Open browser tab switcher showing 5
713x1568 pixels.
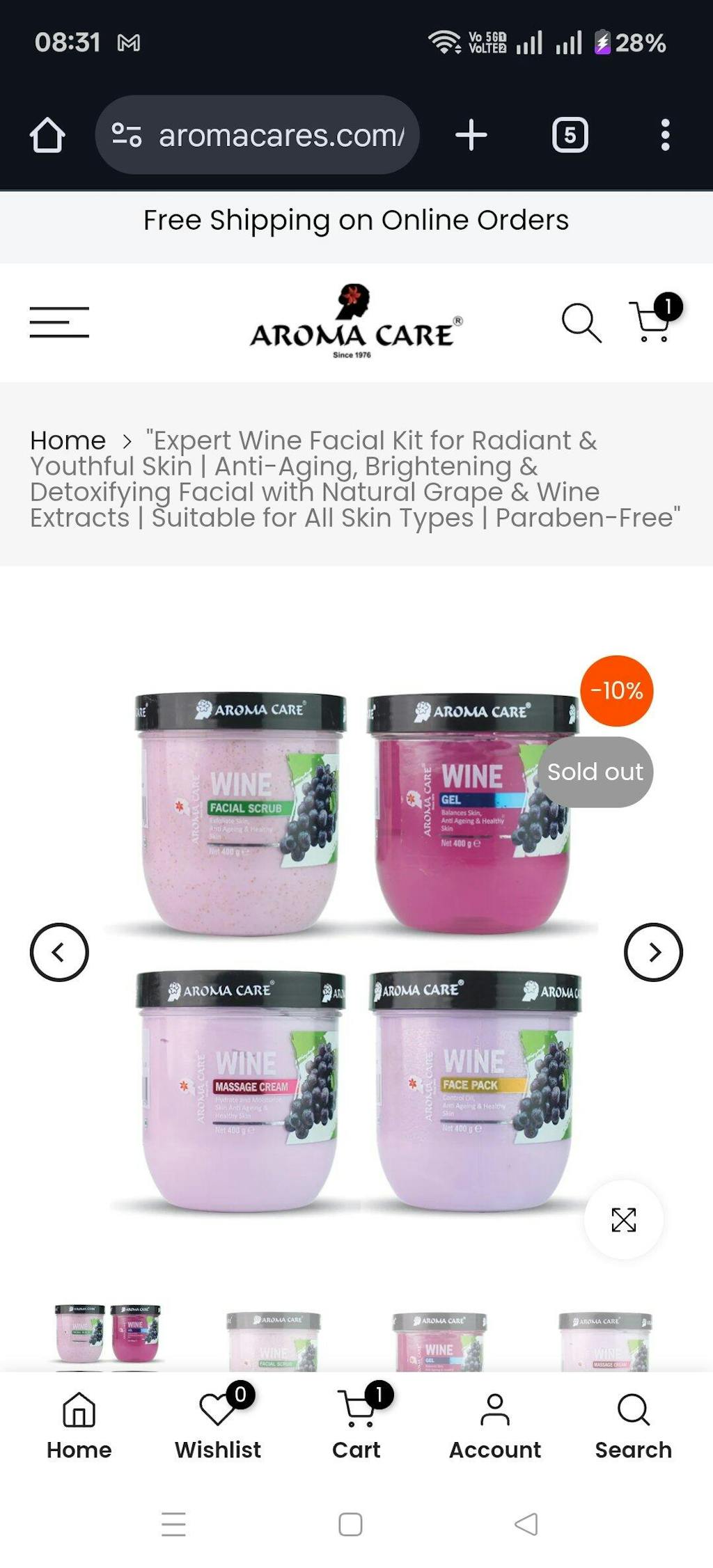pos(570,135)
